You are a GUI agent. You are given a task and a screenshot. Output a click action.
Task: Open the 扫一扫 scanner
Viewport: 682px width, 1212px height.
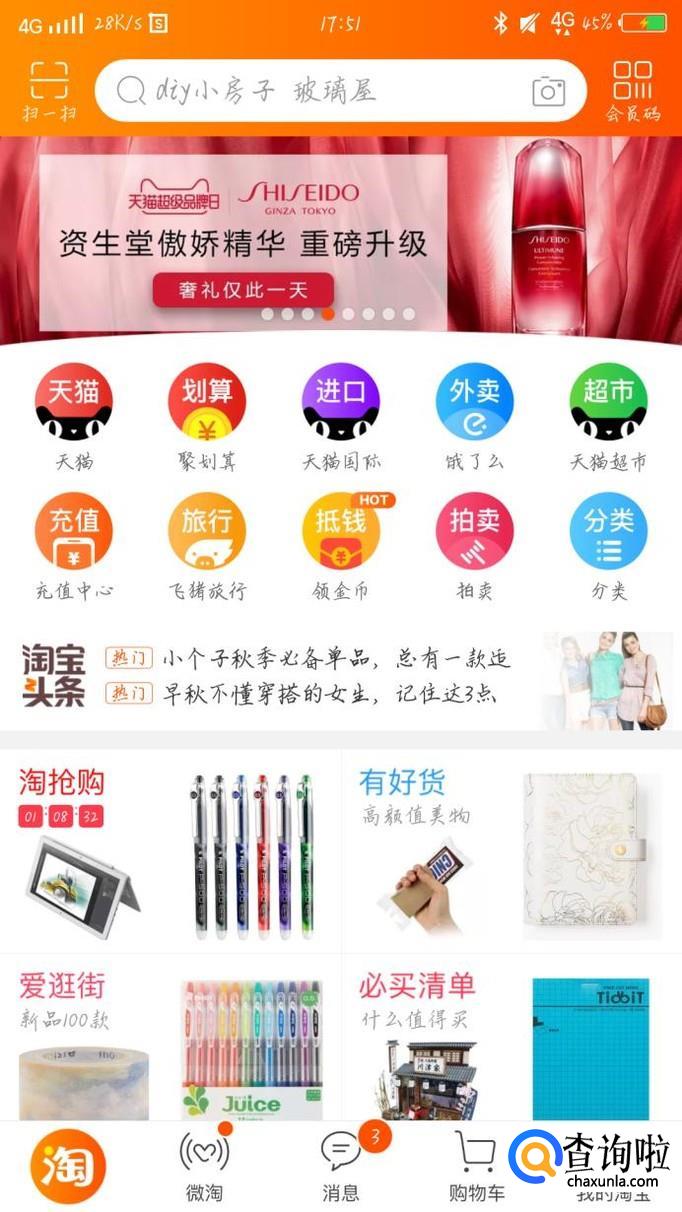click(x=49, y=91)
